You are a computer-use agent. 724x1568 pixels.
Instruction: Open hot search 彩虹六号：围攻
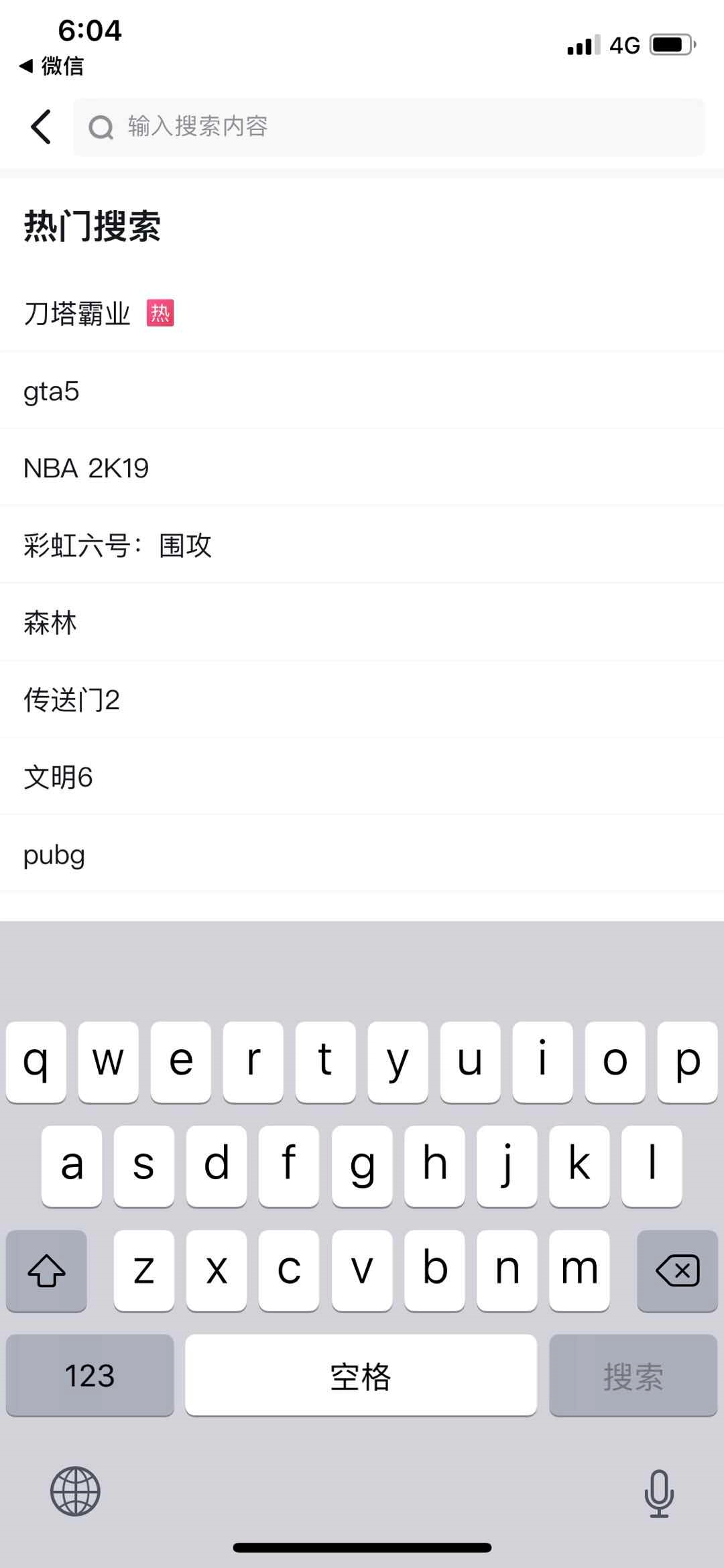[x=117, y=546]
